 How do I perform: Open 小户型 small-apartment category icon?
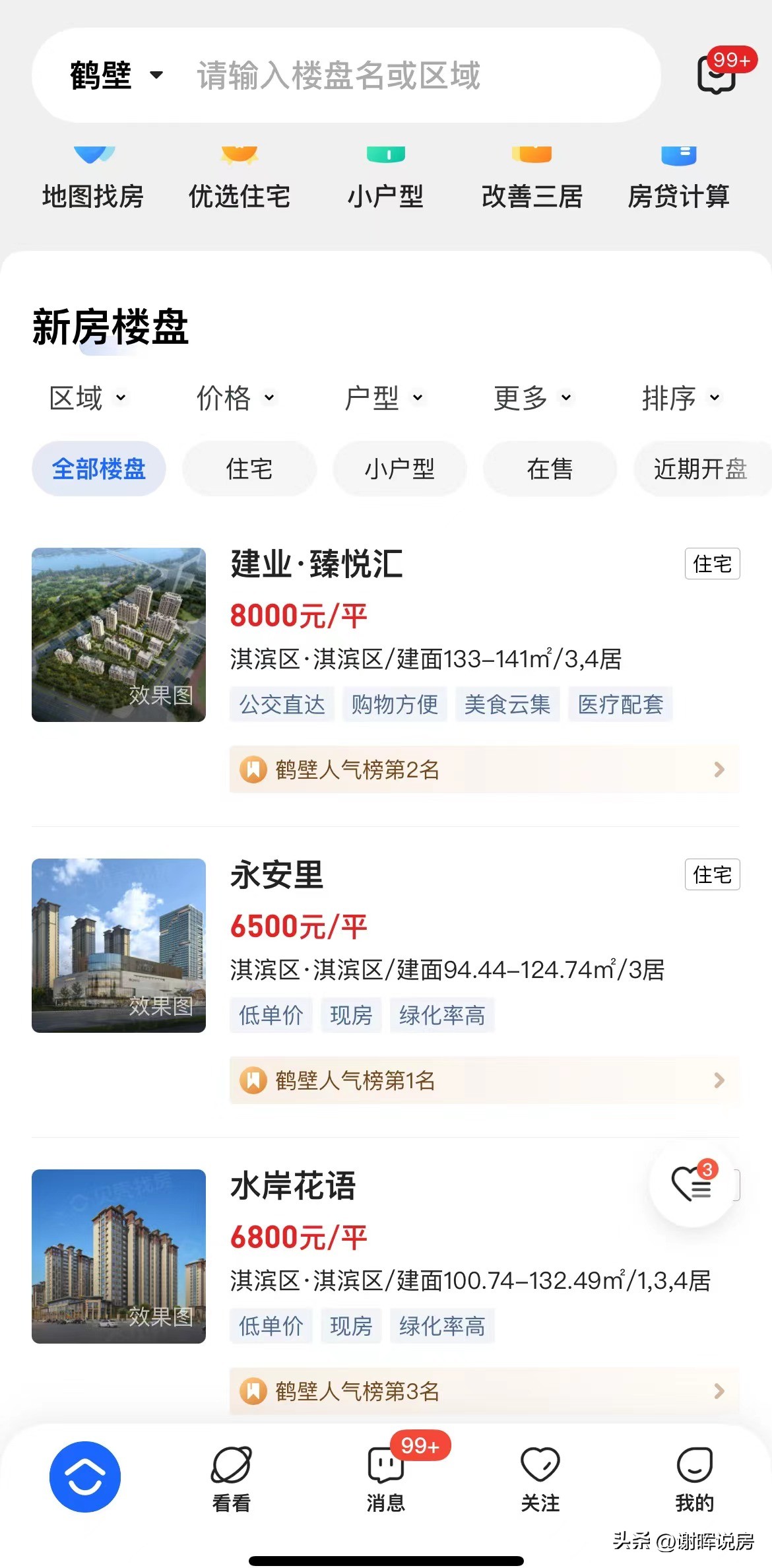tap(385, 178)
